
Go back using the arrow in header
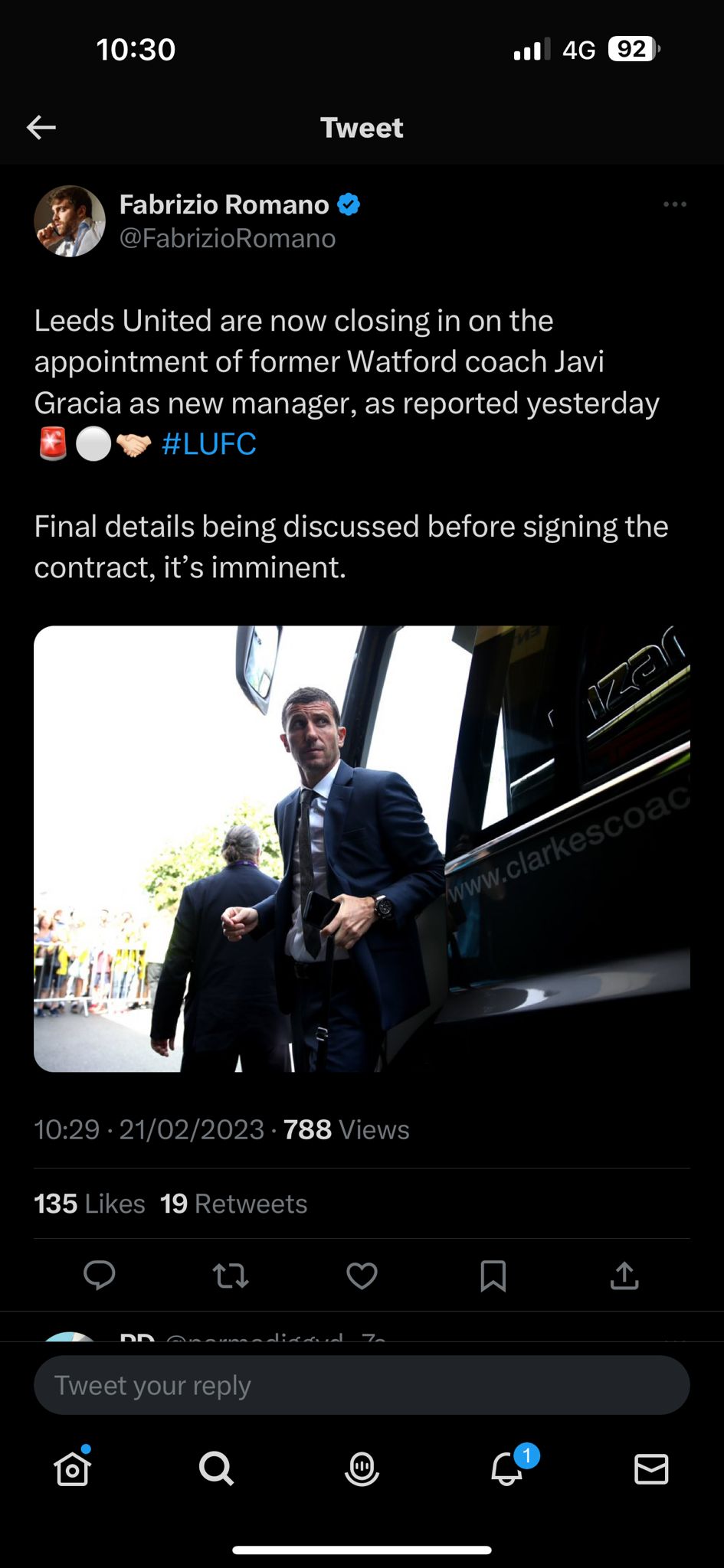click(41, 127)
